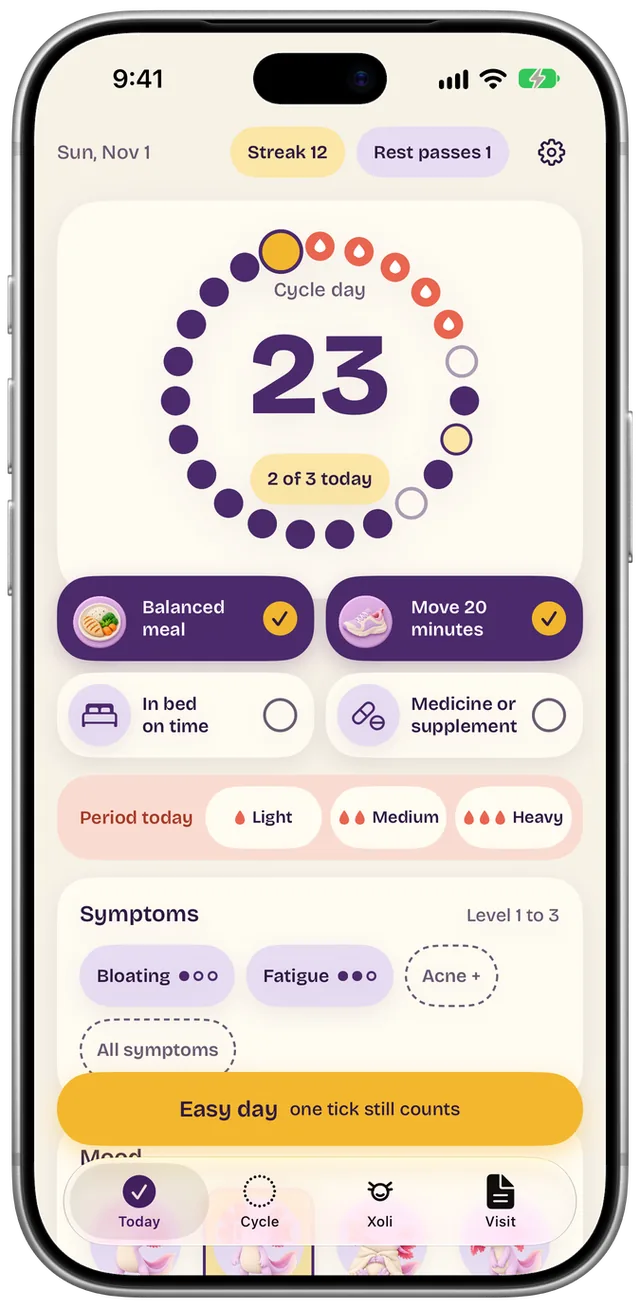The height and width of the screenshot is (1308, 640).
Task: Select the Today tab
Action: 139,1201
